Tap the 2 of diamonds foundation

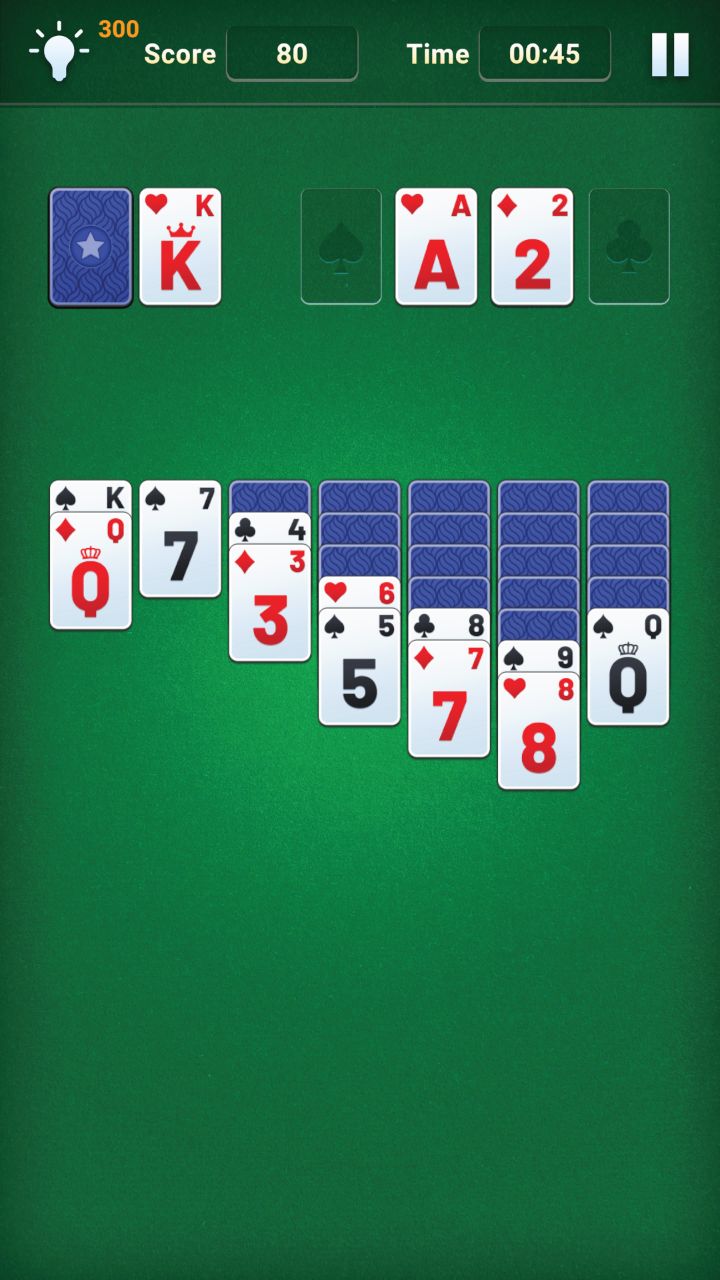[x=532, y=246]
